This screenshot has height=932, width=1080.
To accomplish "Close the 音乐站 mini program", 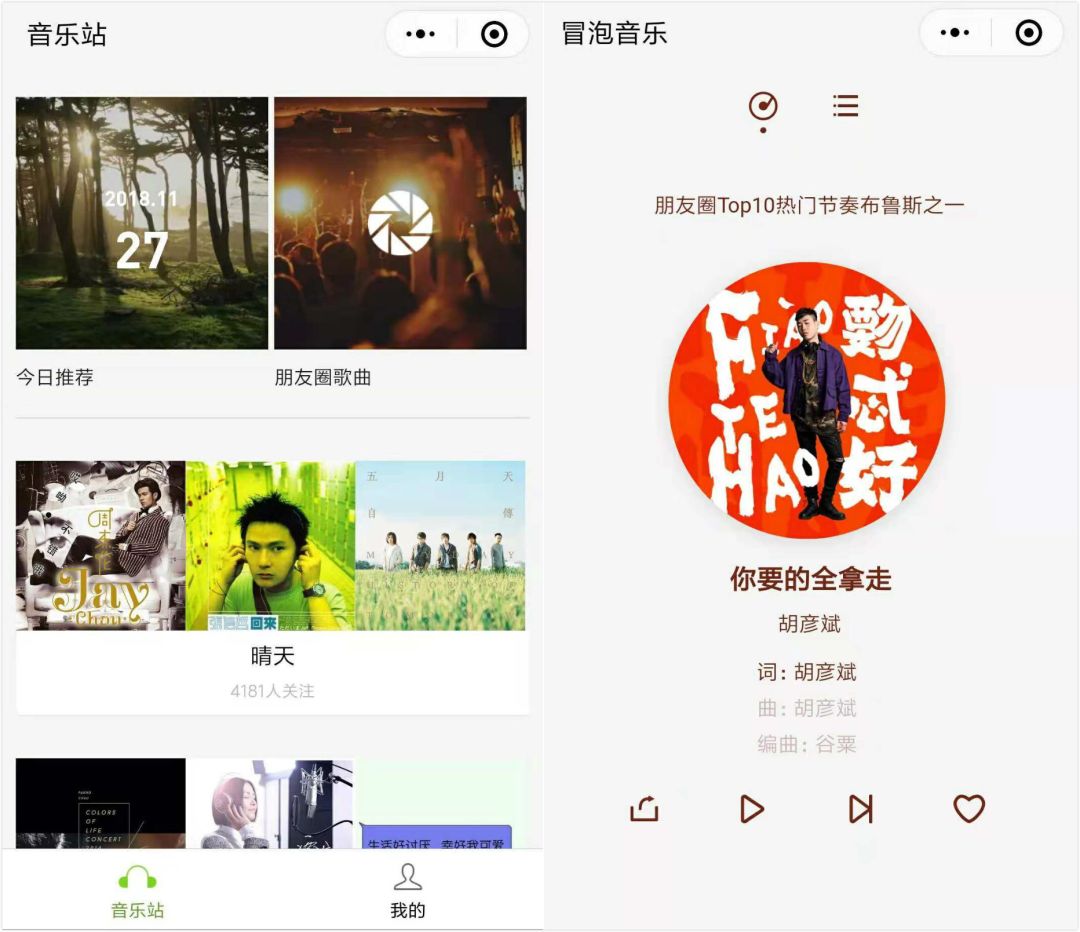I will (494, 34).
